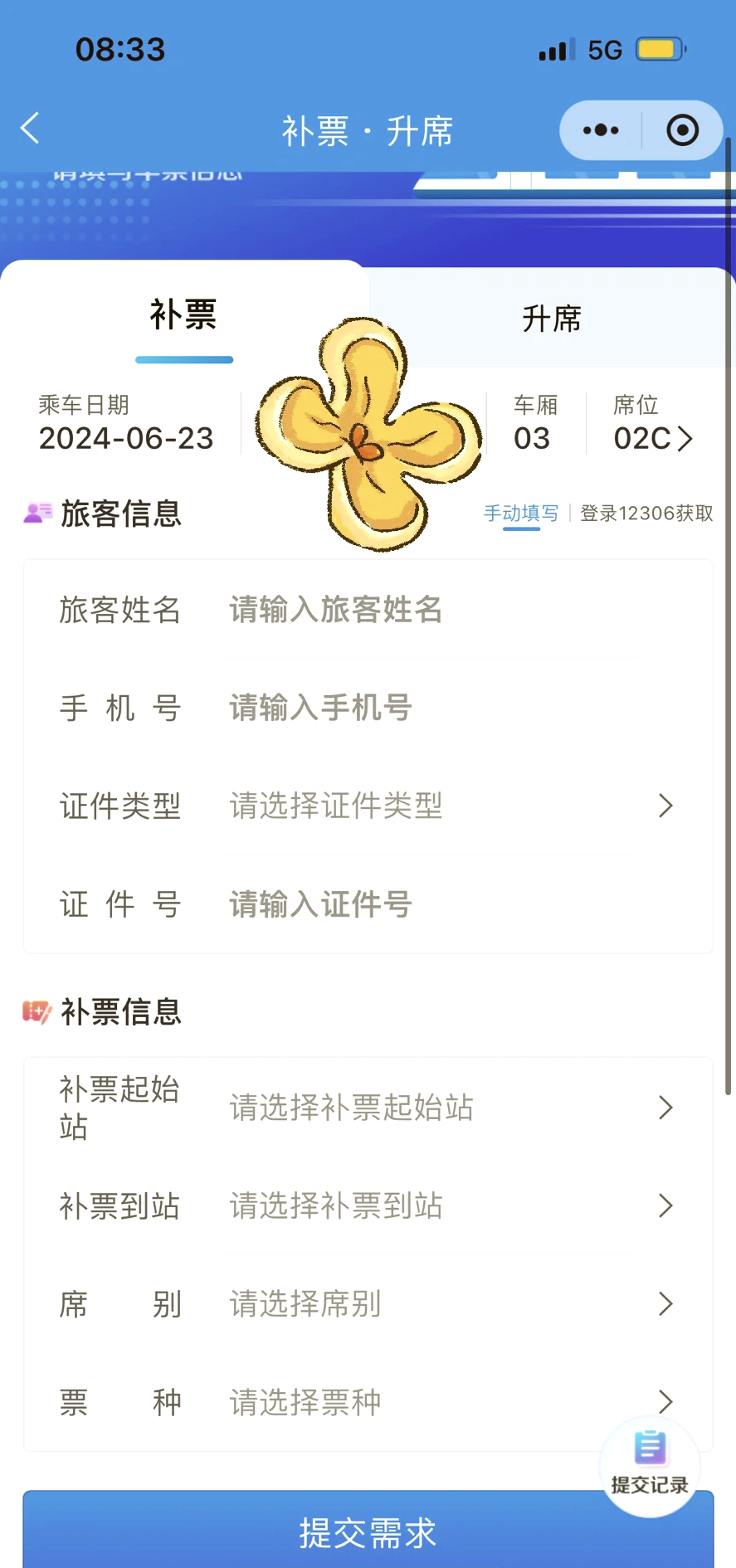Select the 补票 tab

click(x=183, y=315)
